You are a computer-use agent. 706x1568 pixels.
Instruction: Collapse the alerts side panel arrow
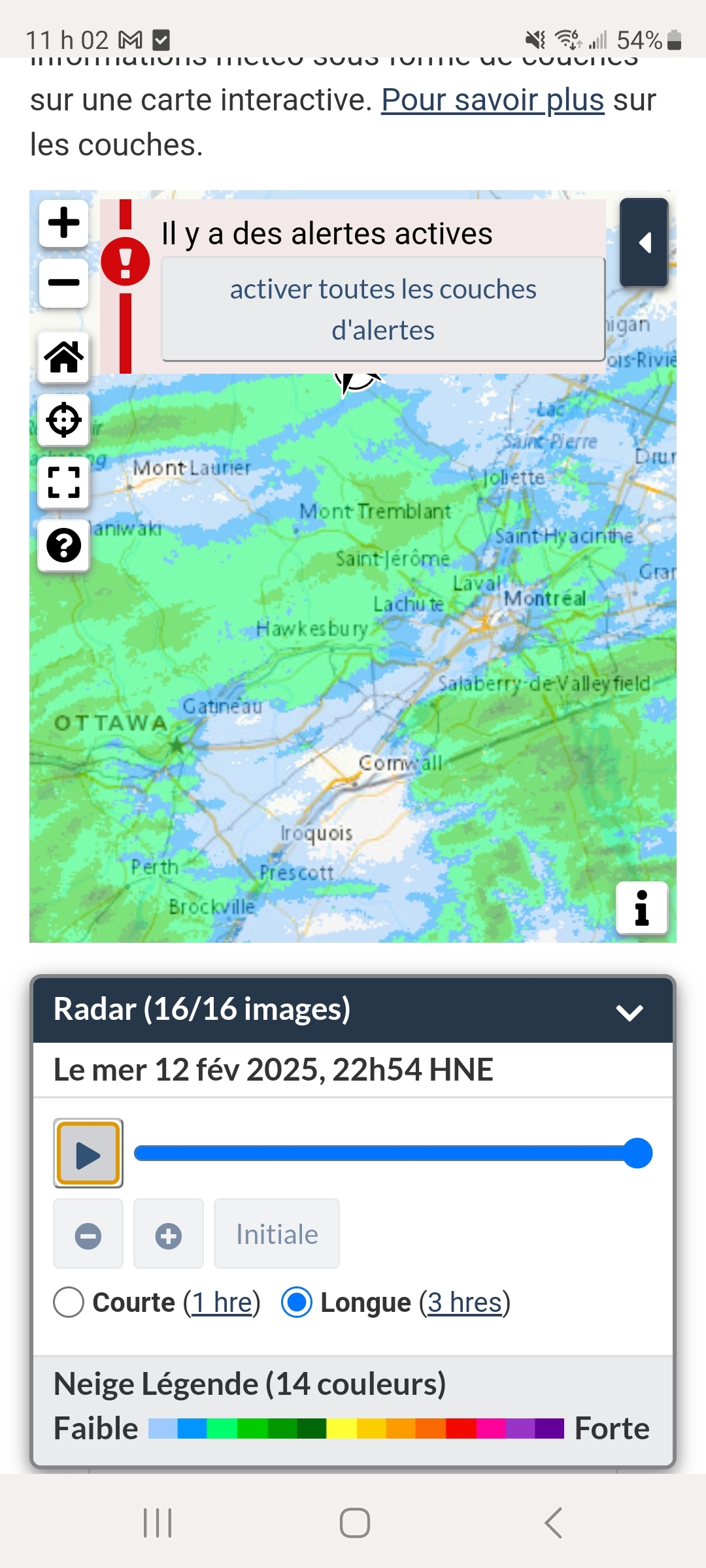coord(644,242)
